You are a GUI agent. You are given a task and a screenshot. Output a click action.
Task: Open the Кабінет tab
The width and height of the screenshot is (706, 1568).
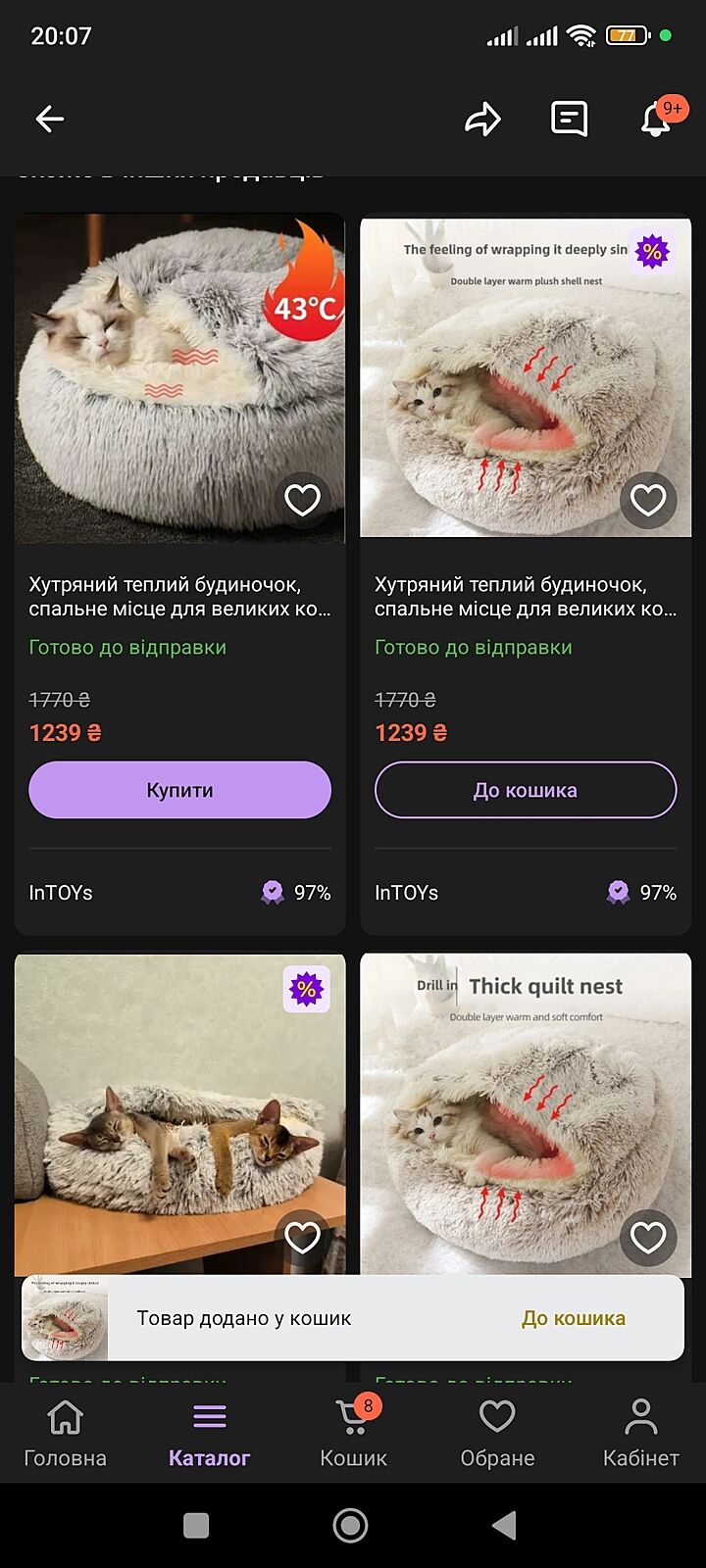[x=640, y=1434]
